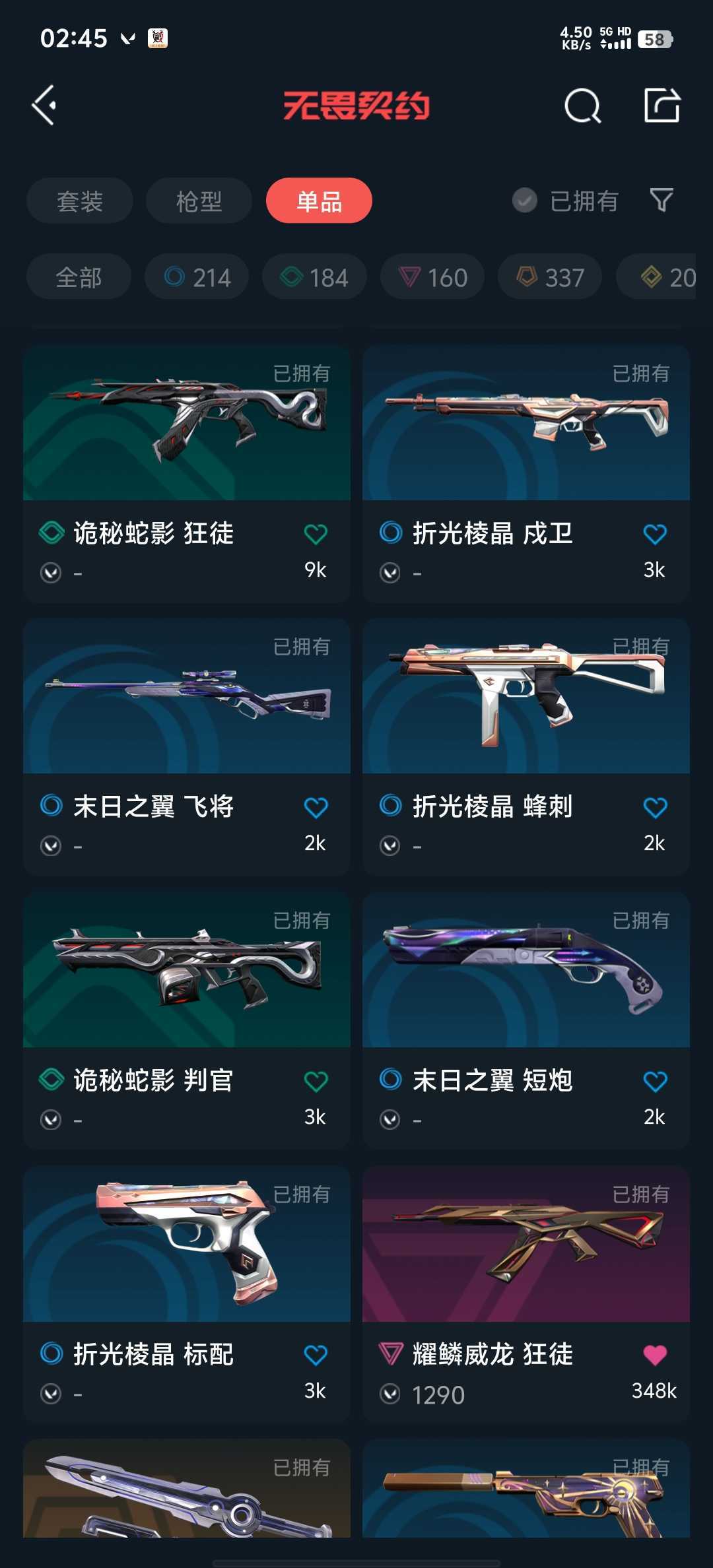Switch to the 枪型 tab
Viewport: 713px width, 1568px height.
pos(199,201)
